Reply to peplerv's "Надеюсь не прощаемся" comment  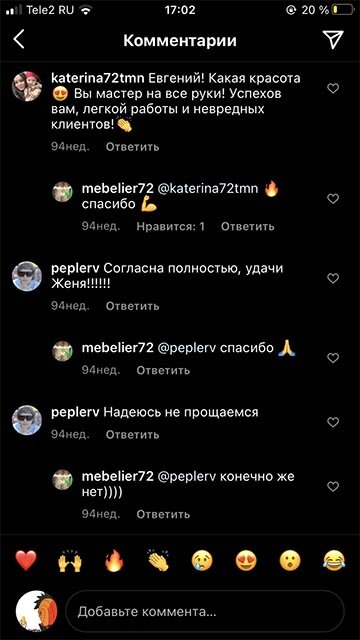click(132, 435)
